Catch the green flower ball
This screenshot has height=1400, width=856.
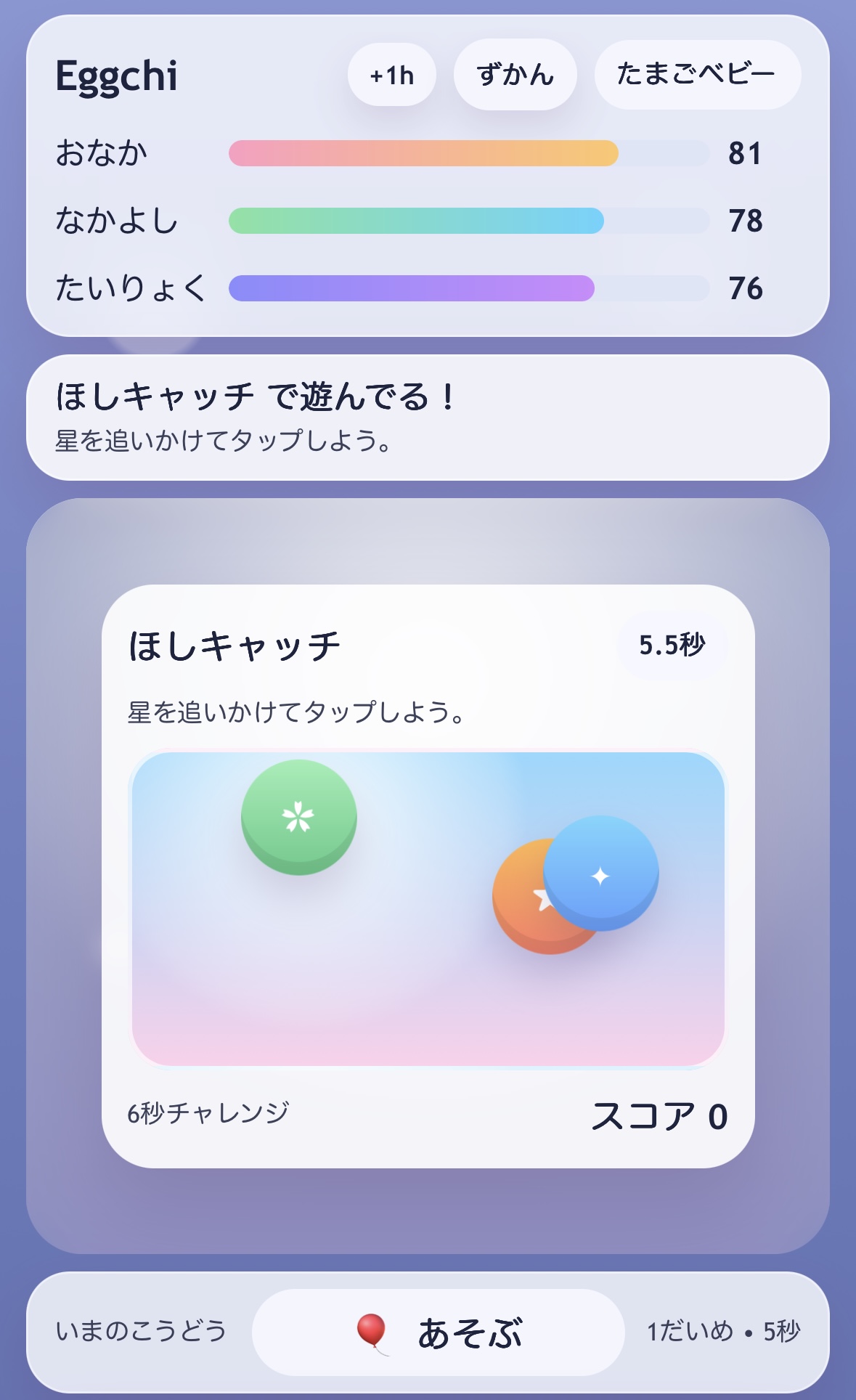coord(298,817)
